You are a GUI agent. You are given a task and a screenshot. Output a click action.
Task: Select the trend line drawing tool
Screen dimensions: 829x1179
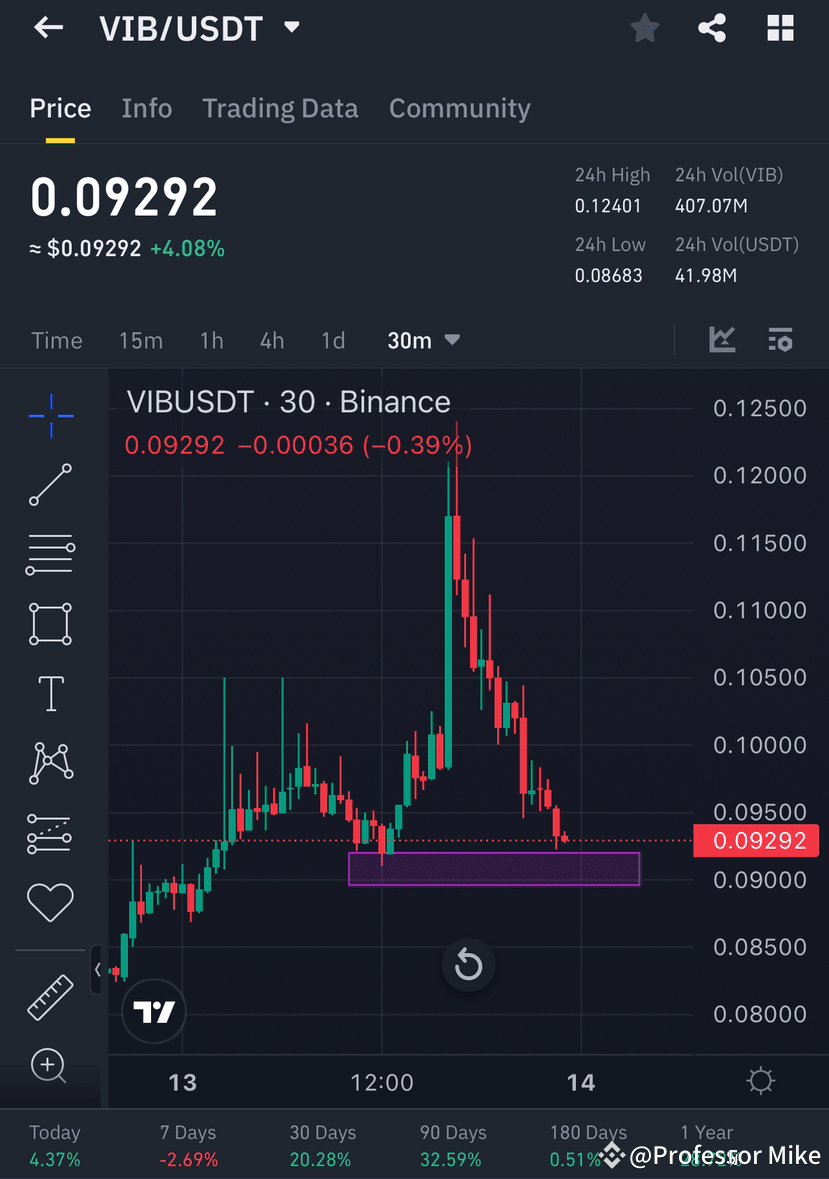click(x=50, y=486)
